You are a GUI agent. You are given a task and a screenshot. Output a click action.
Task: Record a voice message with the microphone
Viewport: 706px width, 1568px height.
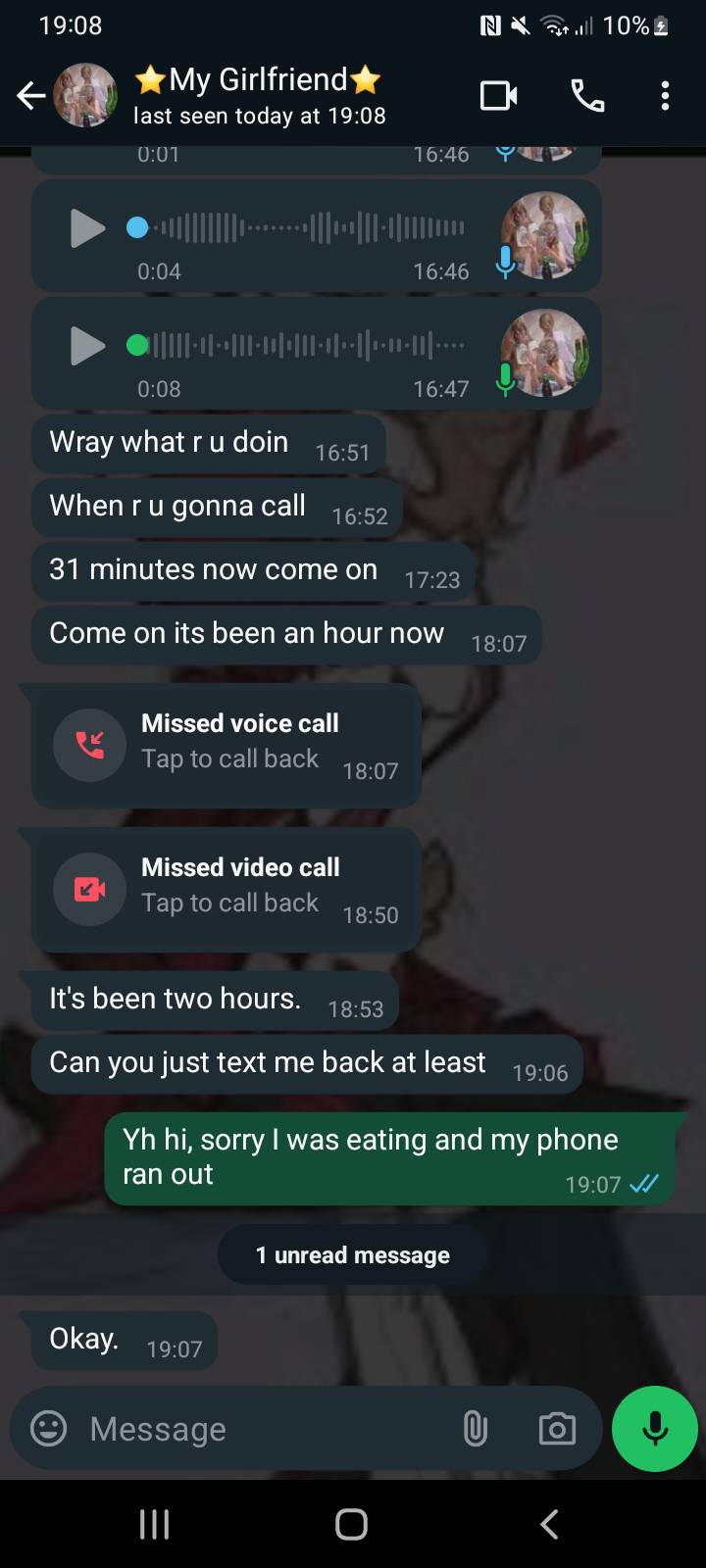654,1429
